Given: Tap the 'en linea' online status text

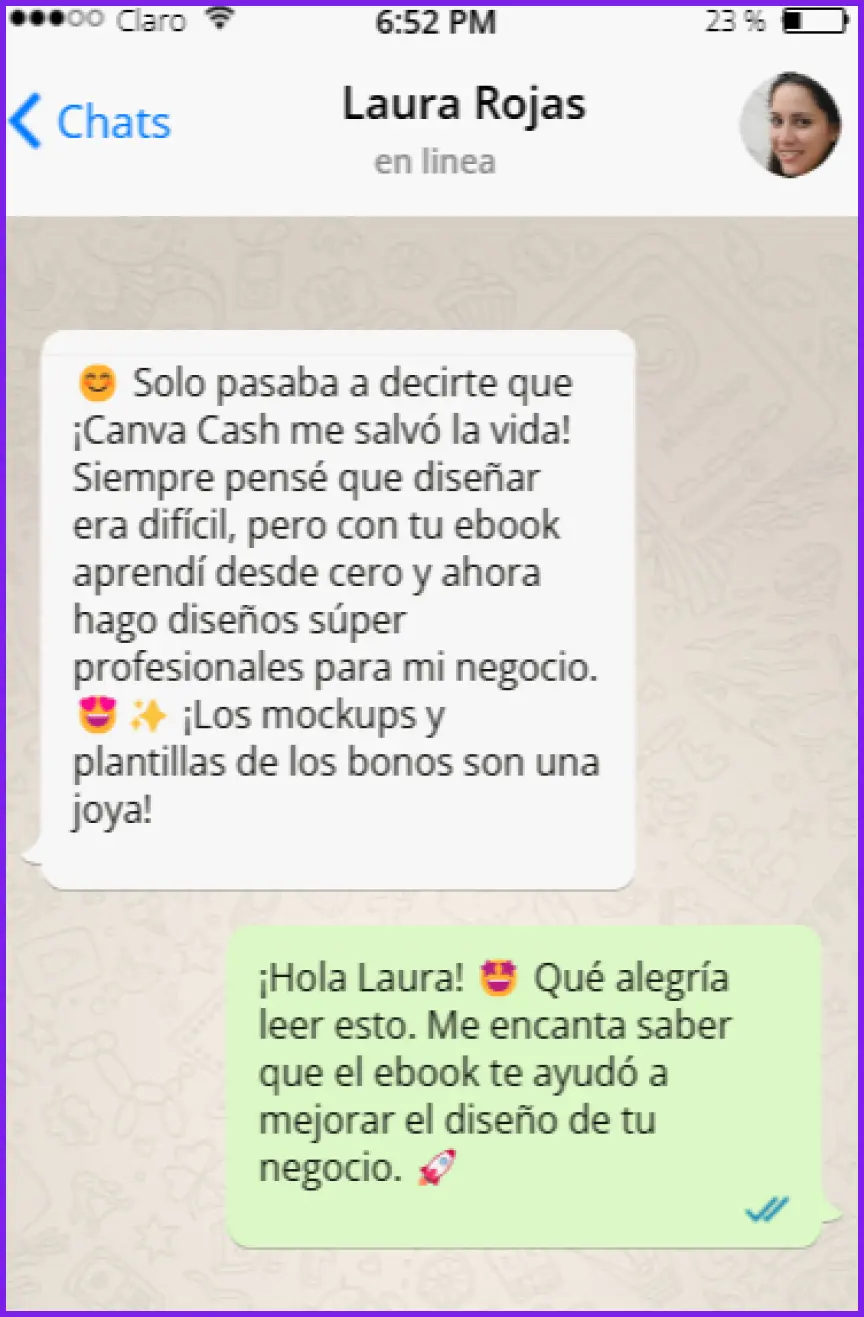Looking at the screenshot, I should (436, 161).
